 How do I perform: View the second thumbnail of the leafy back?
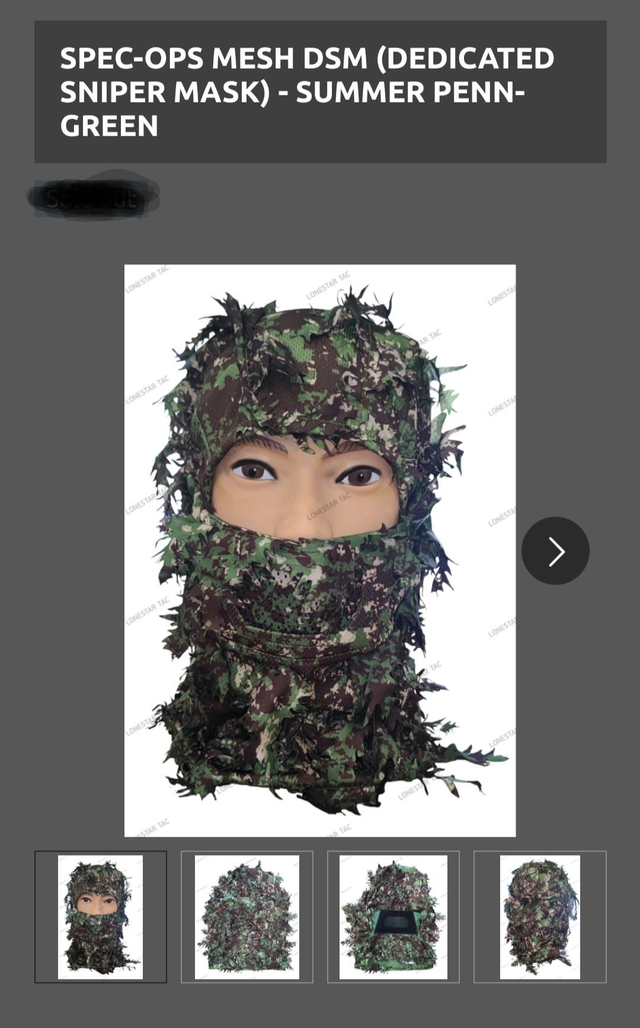click(x=247, y=916)
